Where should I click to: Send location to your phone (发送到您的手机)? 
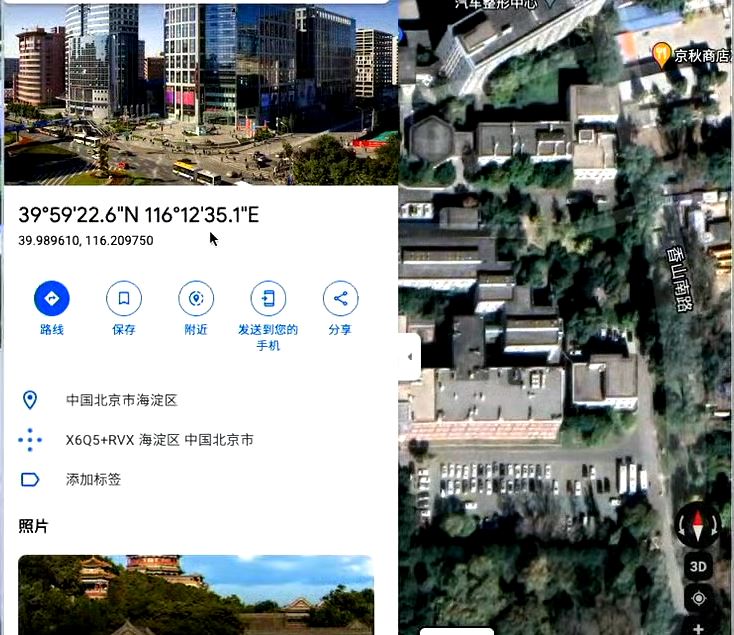268,298
